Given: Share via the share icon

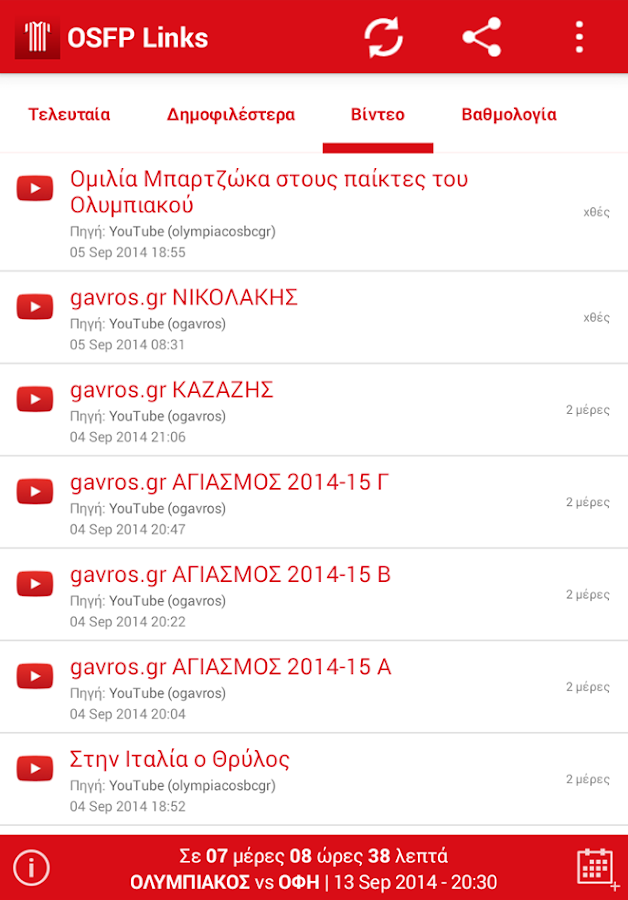Looking at the screenshot, I should pyautogui.click(x=481, y=38).
